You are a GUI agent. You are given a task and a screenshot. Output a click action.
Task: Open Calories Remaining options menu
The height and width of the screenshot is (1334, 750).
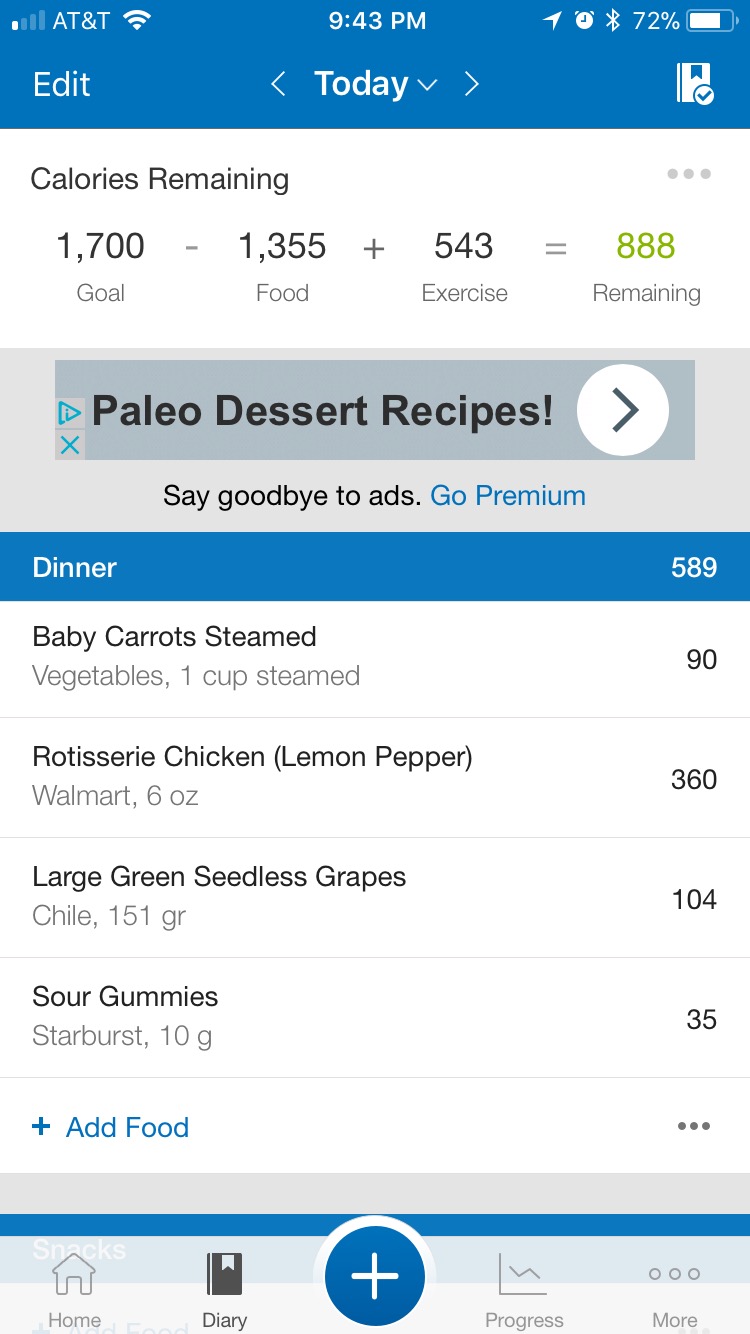[x=689, y=174]
